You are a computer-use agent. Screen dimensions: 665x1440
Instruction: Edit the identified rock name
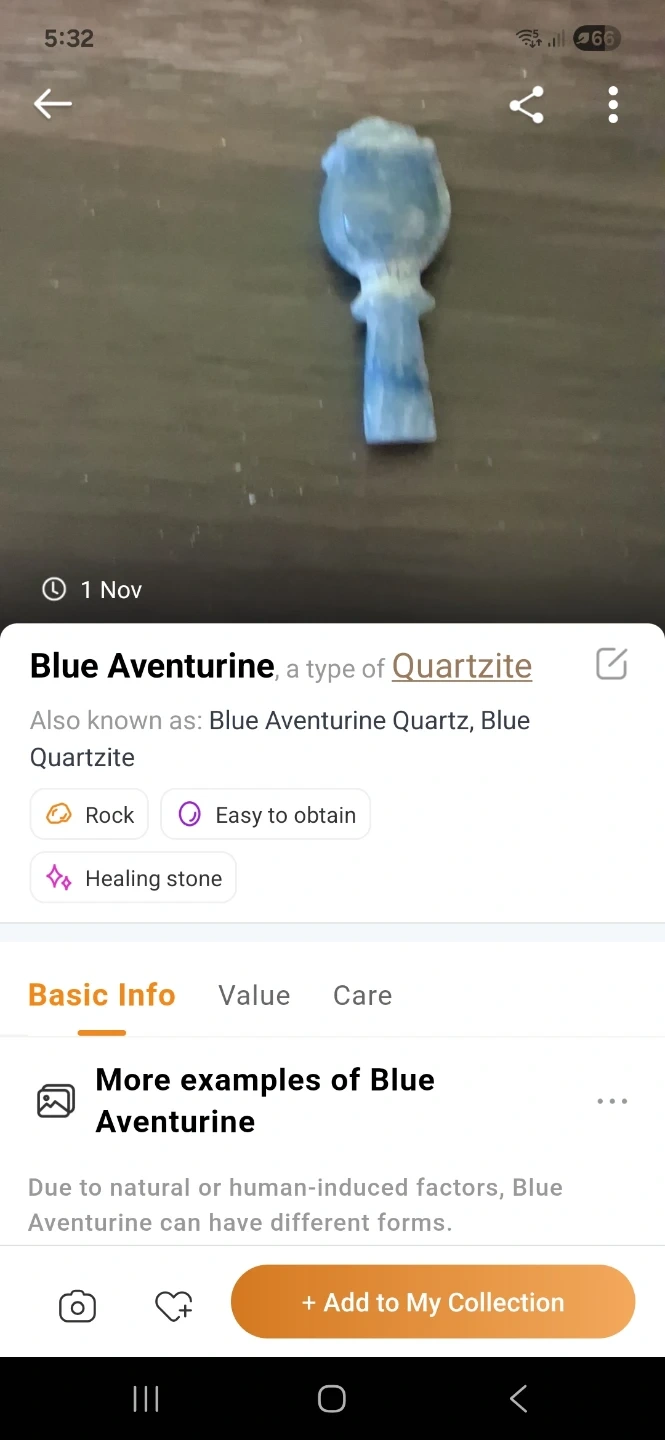coord(611,664)
